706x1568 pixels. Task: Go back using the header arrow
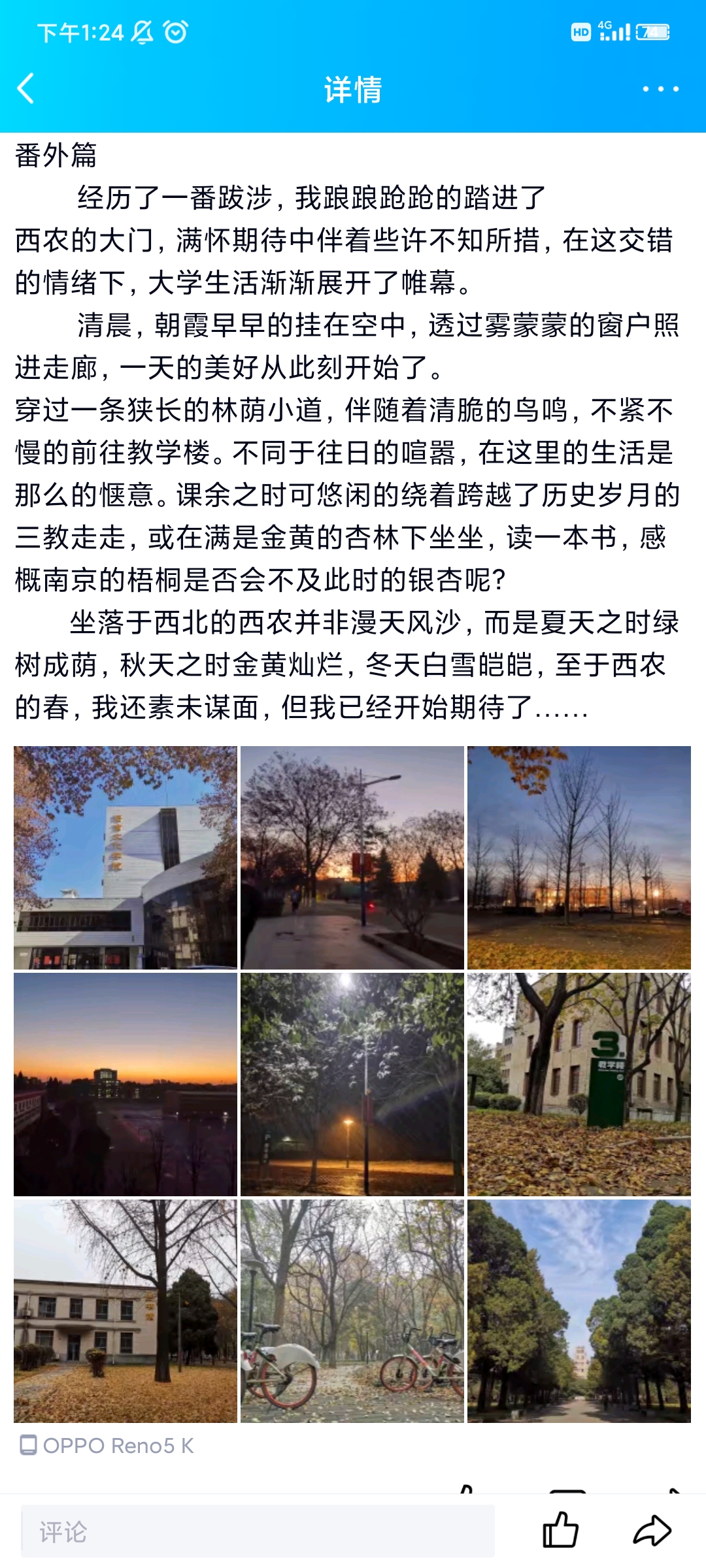(x=26, y=89)
